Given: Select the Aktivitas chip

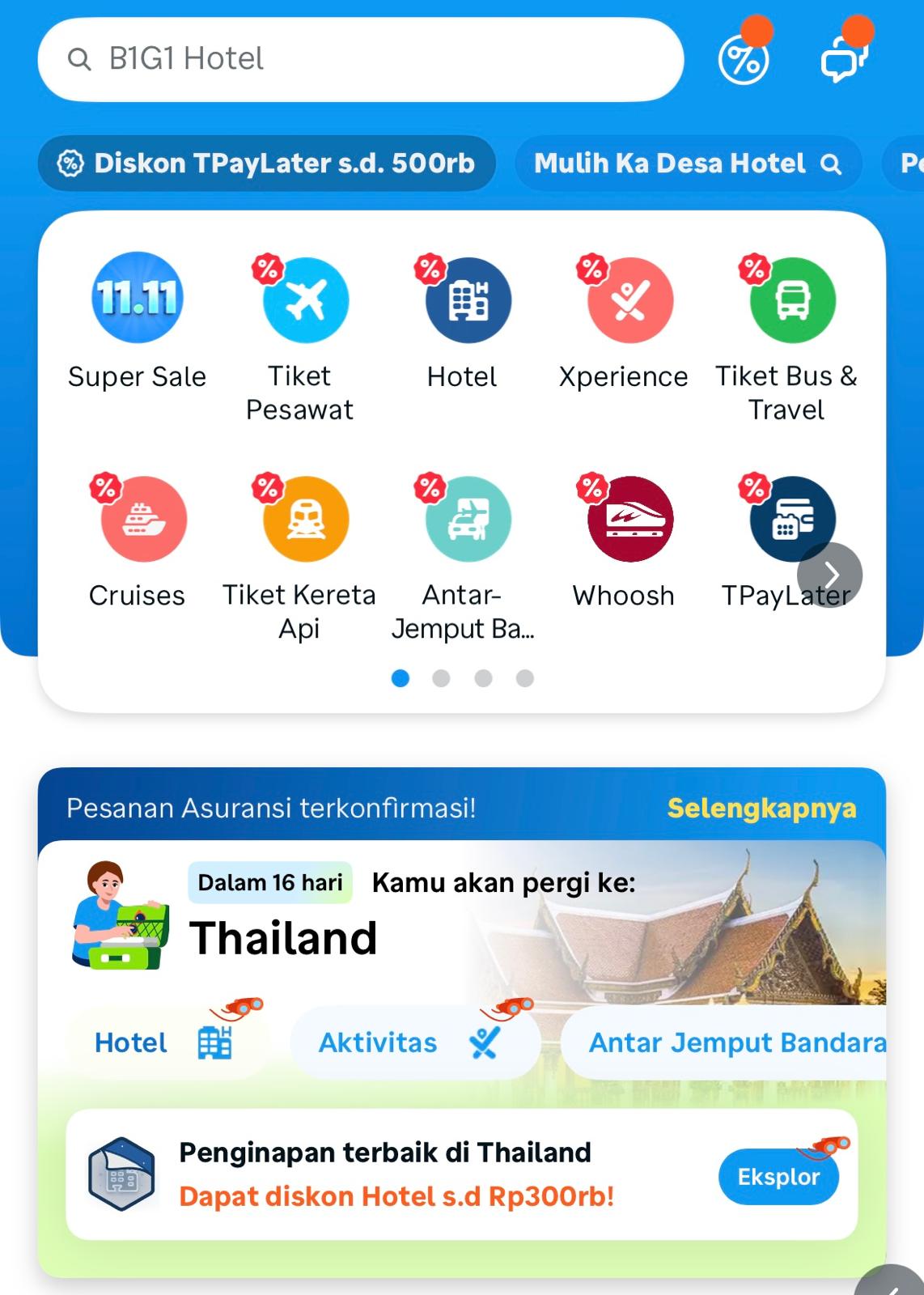Looking at the screenshot, I should [413, 1042].
